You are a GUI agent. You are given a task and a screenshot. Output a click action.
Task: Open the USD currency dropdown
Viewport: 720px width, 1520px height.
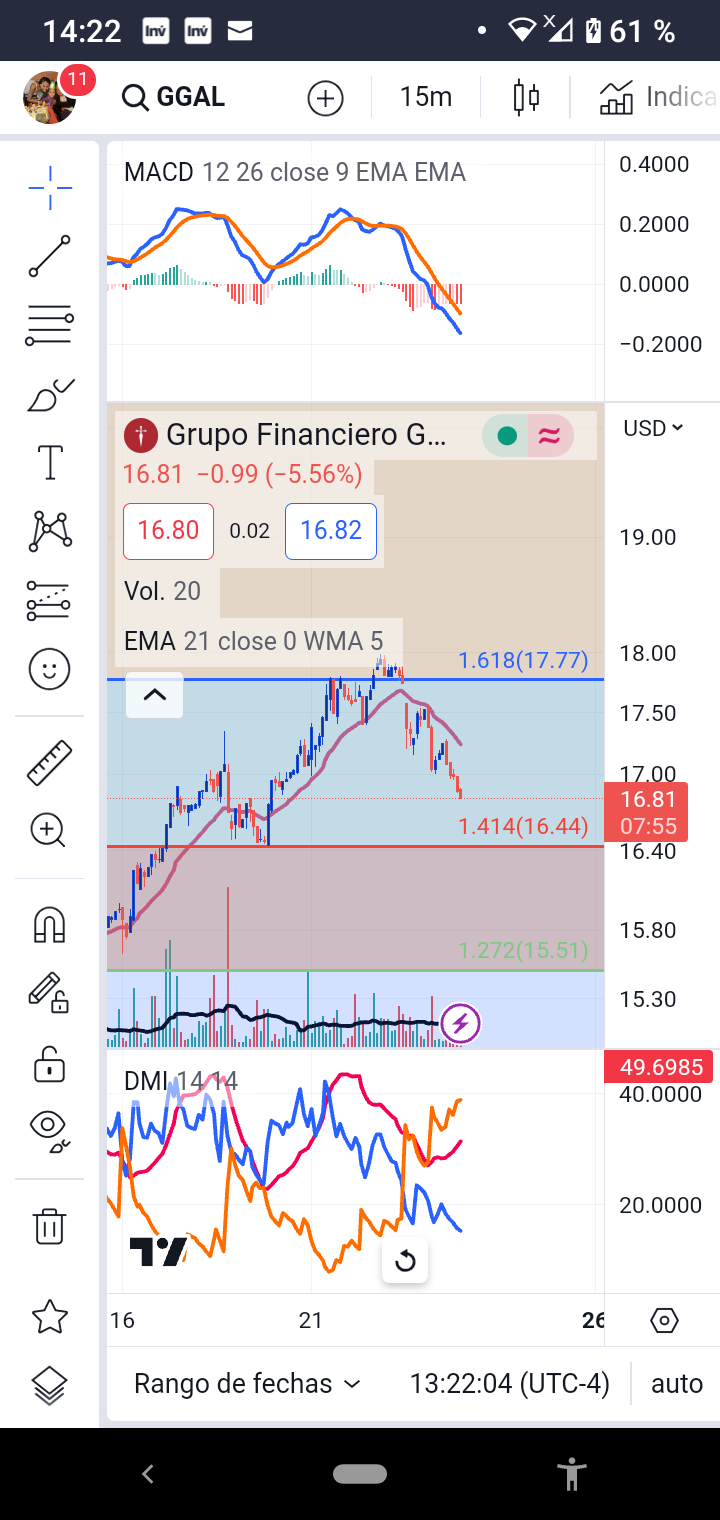tap(653, 428)
